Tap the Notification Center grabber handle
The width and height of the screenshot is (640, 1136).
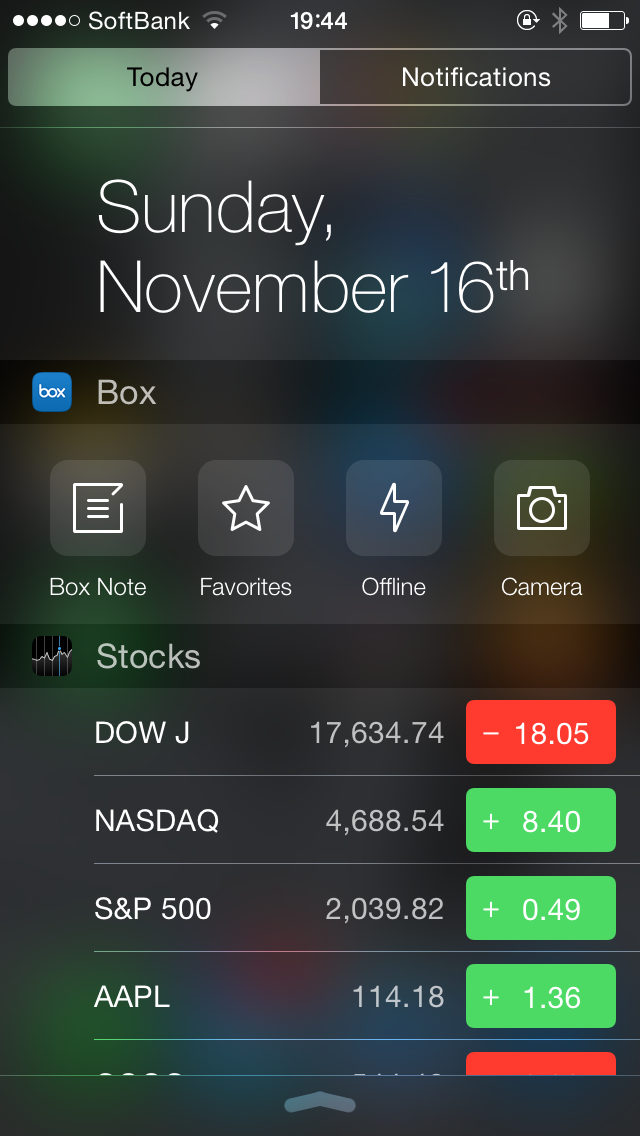320,1103
